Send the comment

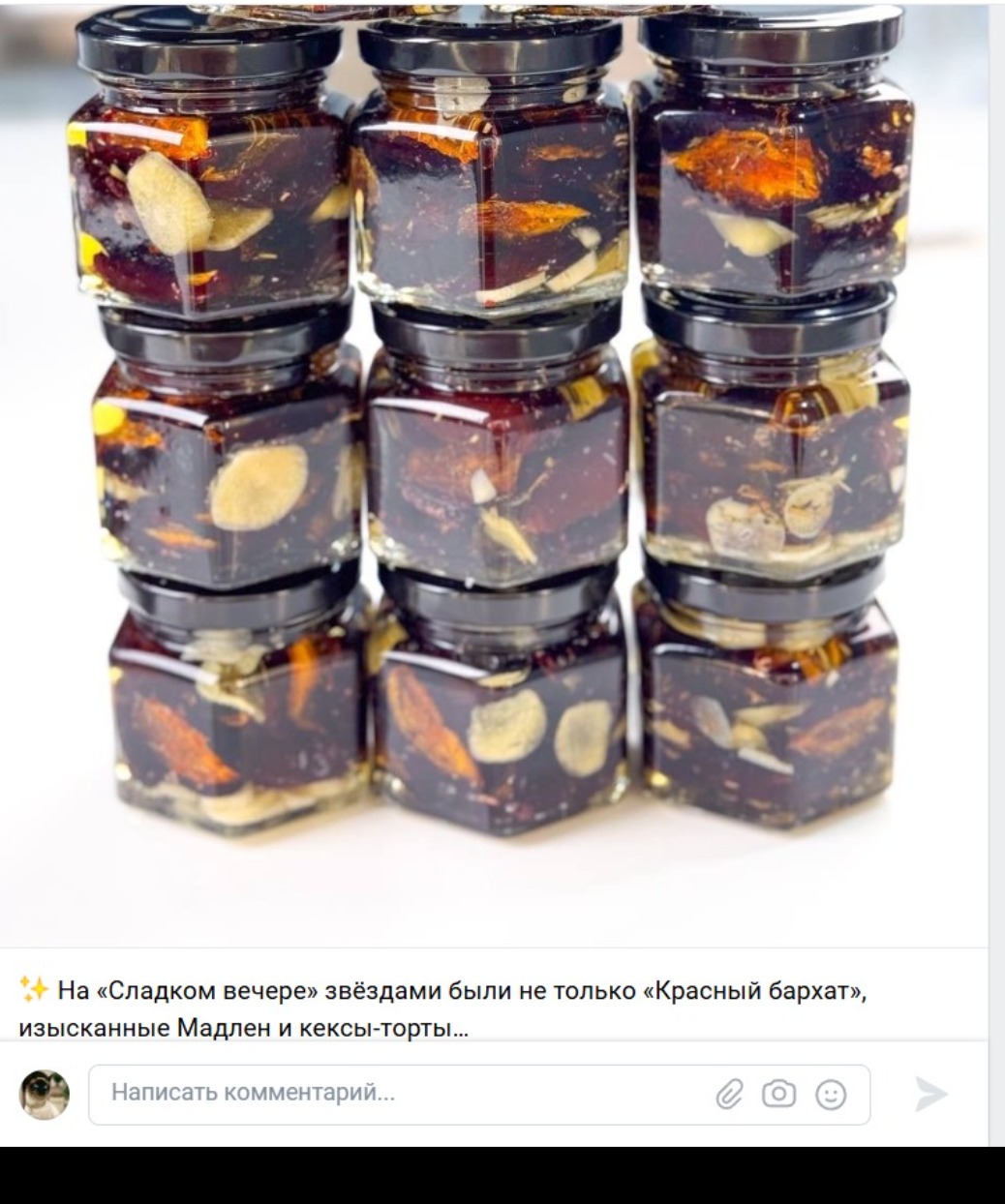pyautogui.click(x=930, y=1094)
